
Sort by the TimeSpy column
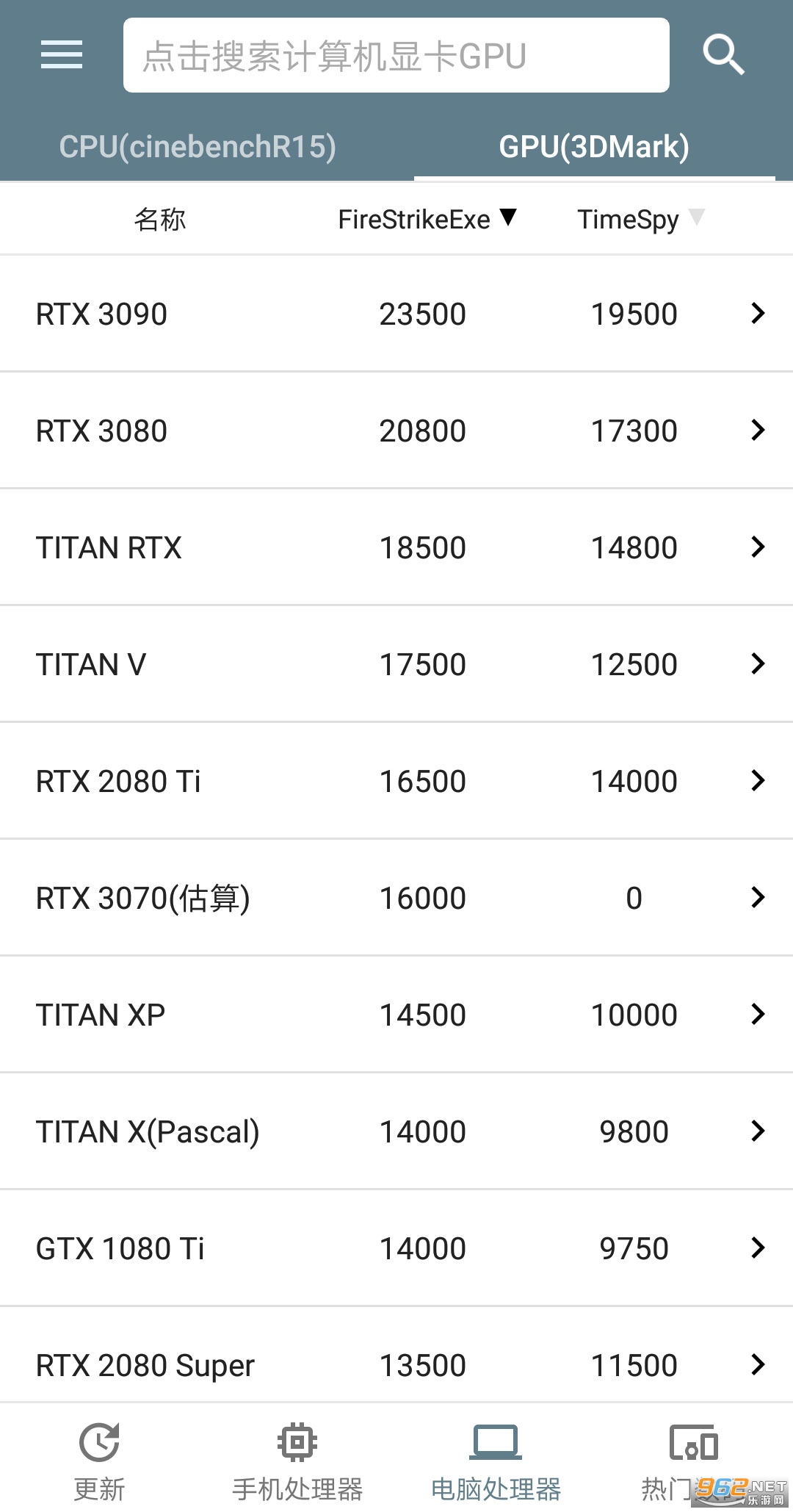[640, 219]
